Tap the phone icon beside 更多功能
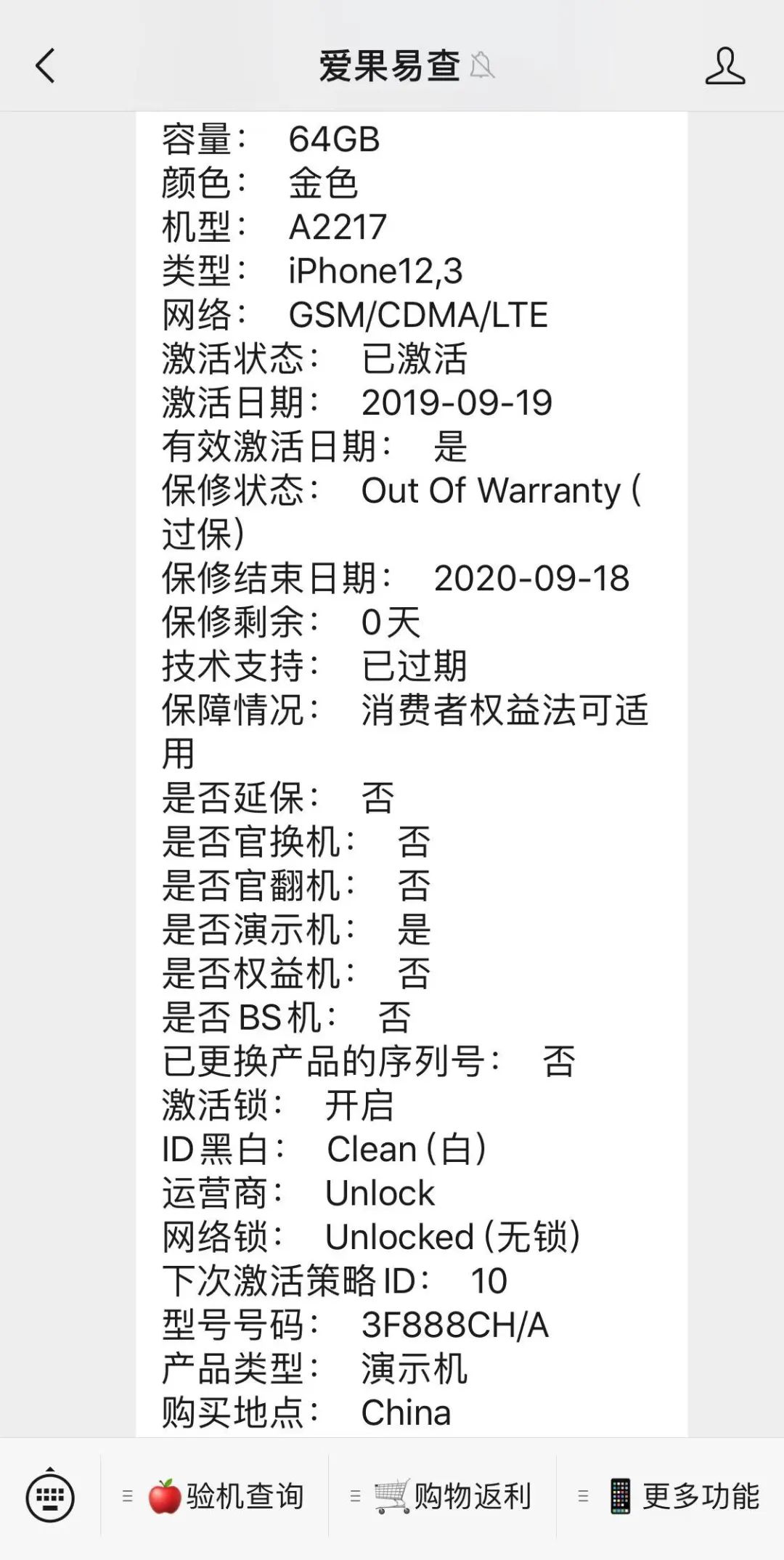Screen dimensions: 784x1560 [621, 1496]
